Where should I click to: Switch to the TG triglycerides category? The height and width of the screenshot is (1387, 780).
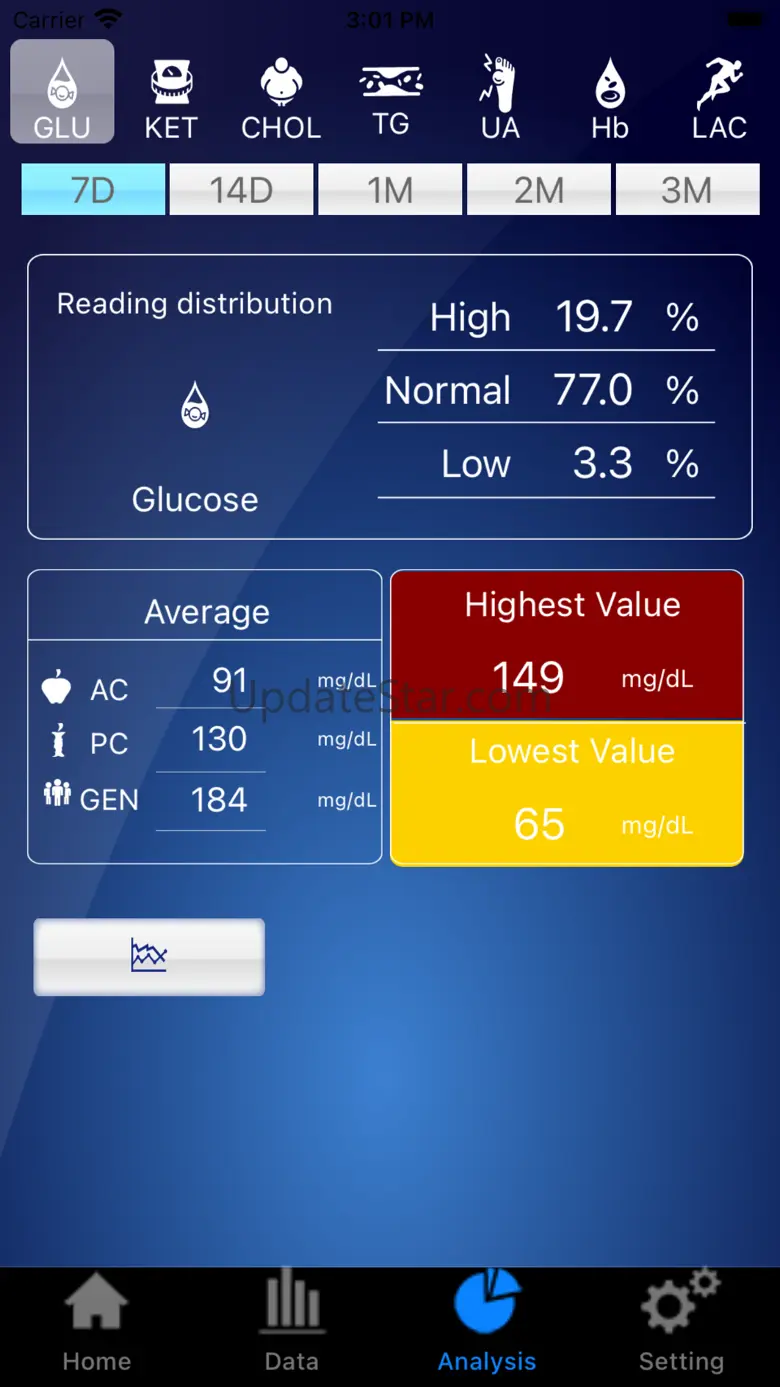(x=391, y=98)
